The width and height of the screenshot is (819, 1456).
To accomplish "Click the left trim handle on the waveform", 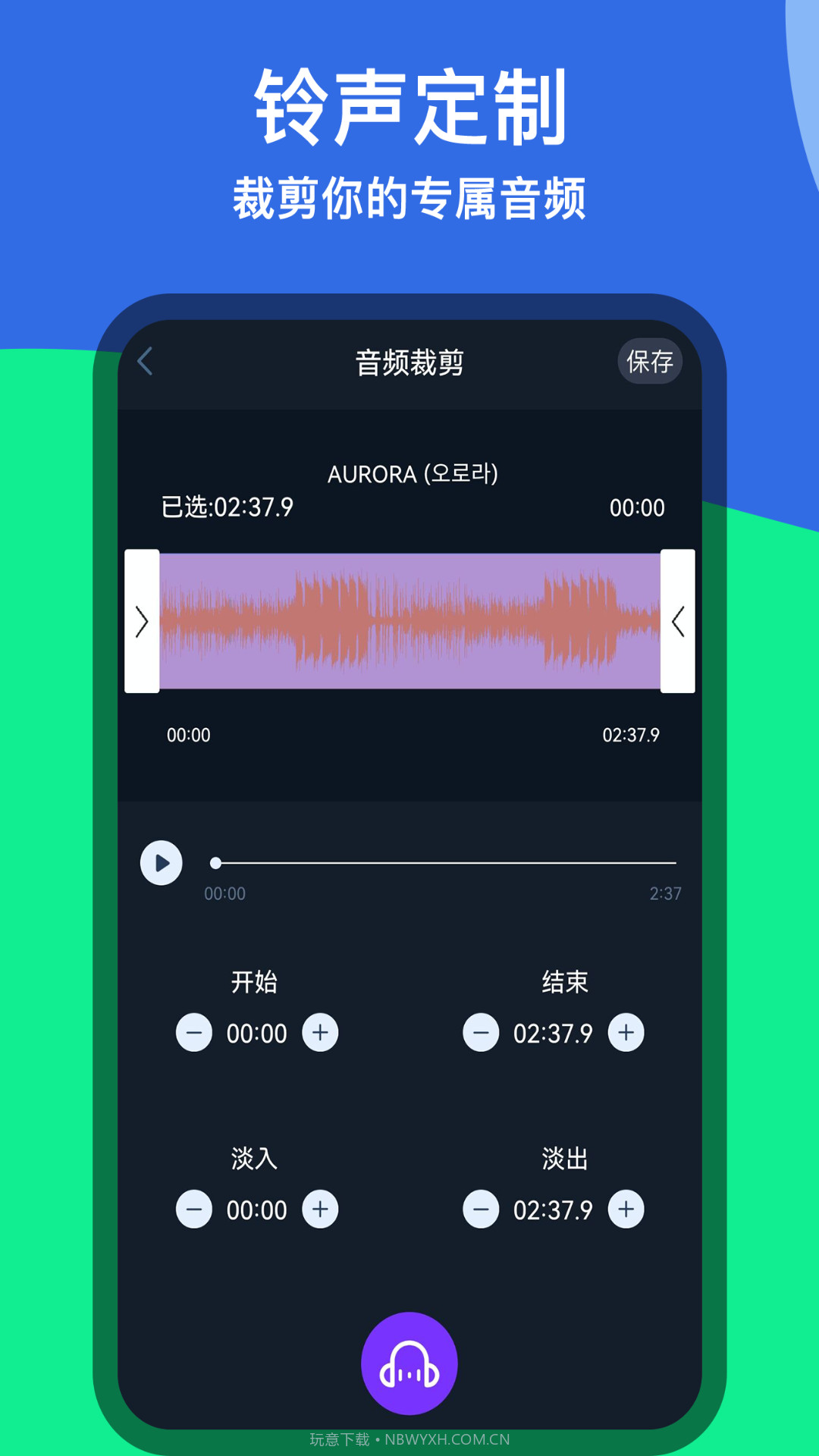I will pyautogui.click(x=143, y=622).
